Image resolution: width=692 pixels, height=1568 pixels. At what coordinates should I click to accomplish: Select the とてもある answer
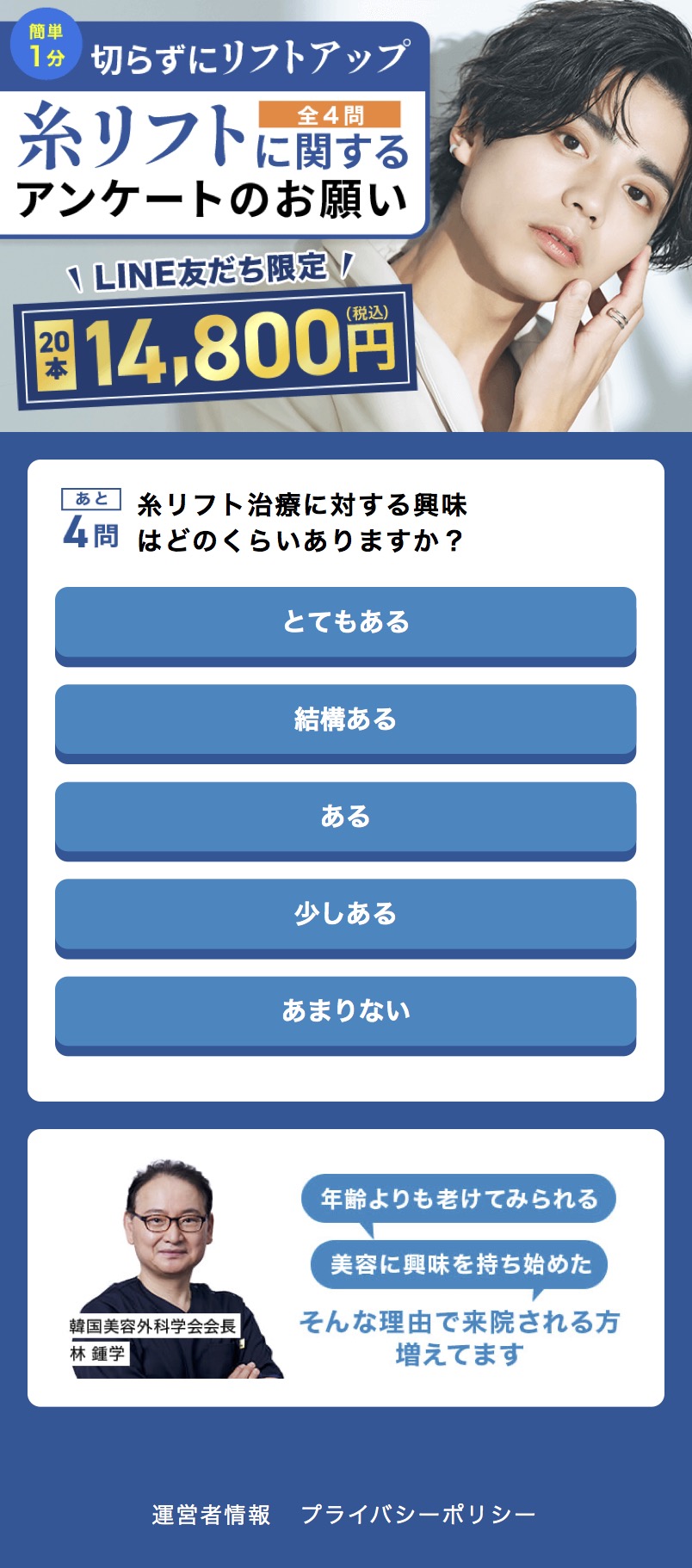tap(345, 623)
